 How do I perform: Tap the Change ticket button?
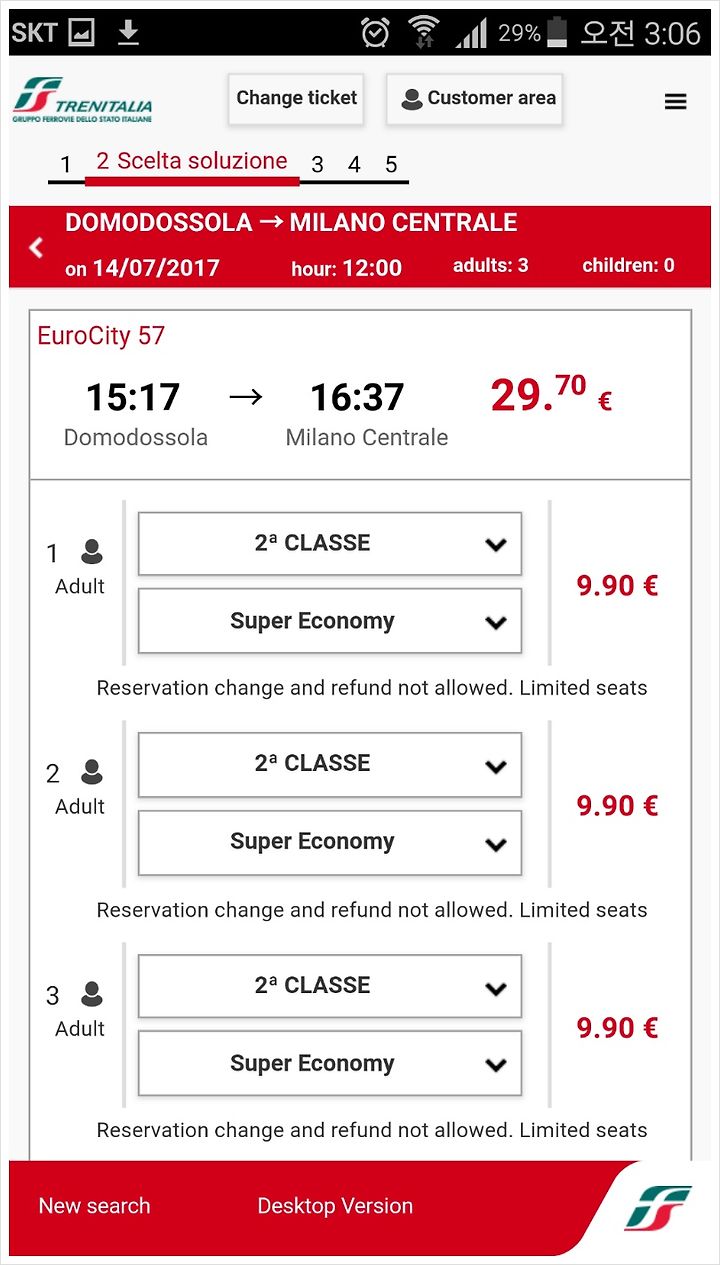pyautogui.click(x=296, y=98)
